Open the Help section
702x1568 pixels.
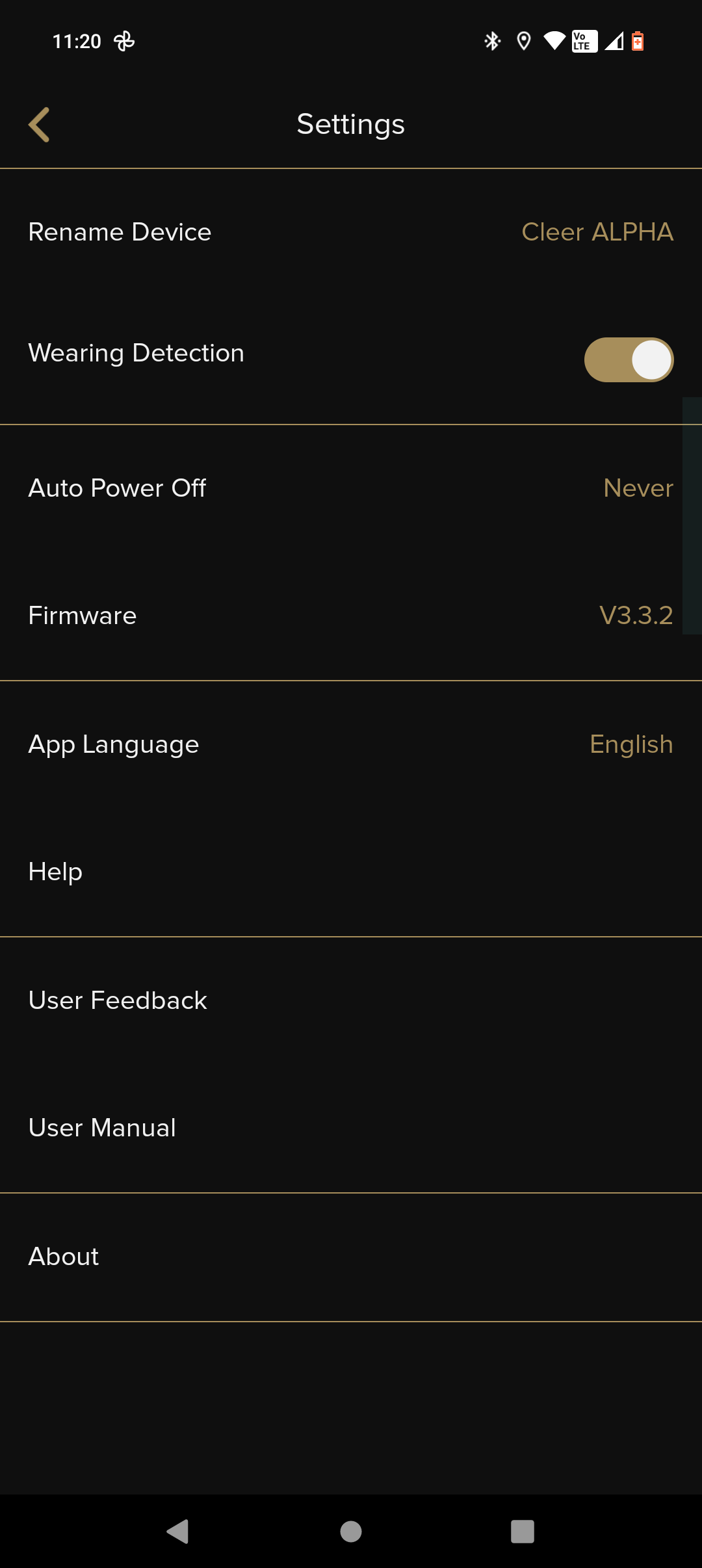point(351,871)
